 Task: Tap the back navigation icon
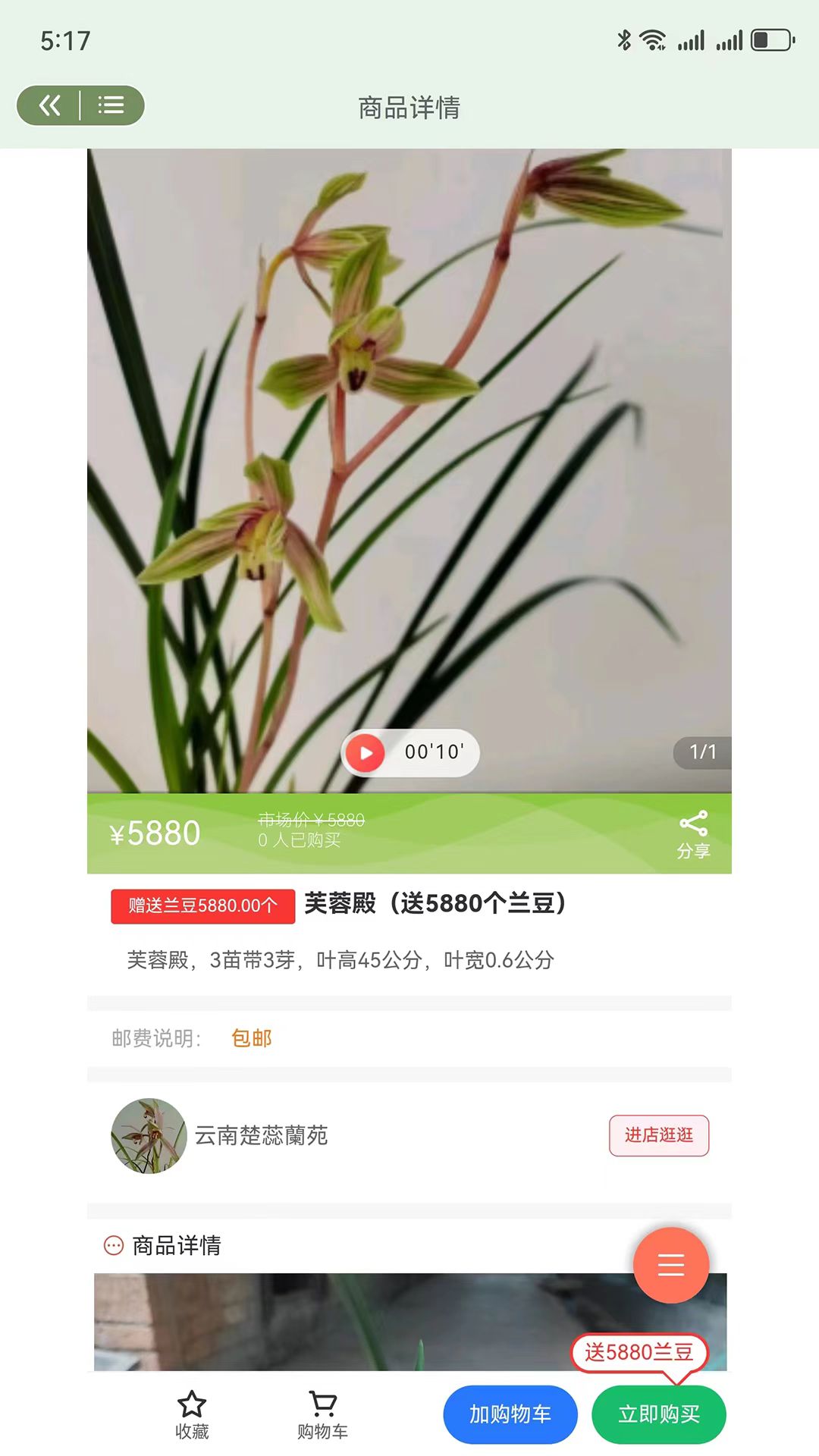point(50,106)
